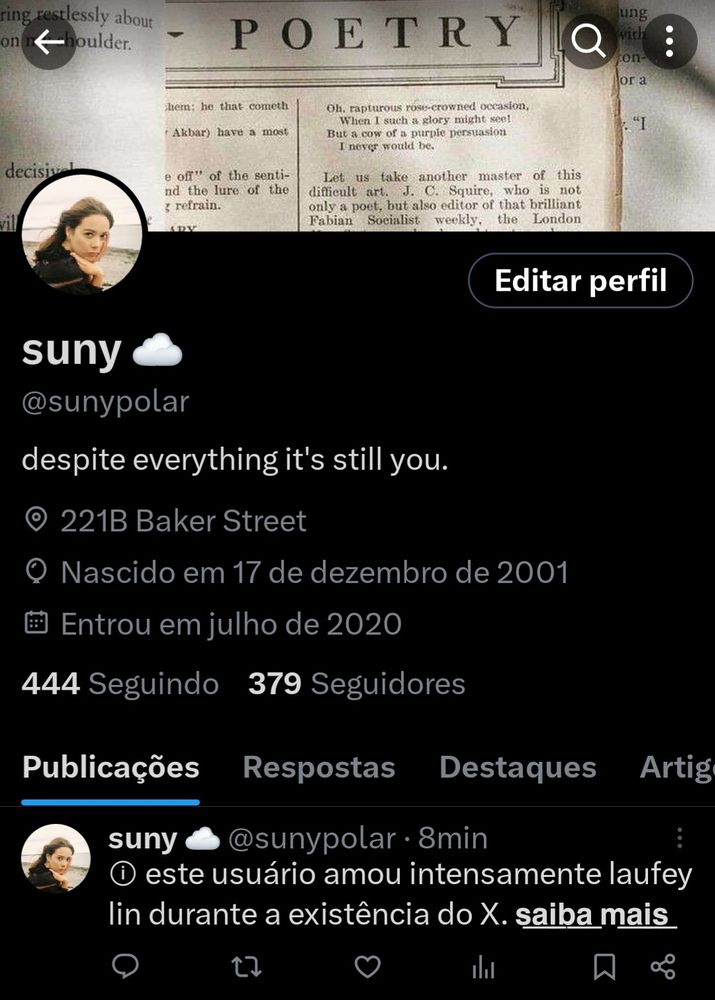Bookmark suny's post
The height and width of the screenshot is (1000, 715).
pos(604,966)
